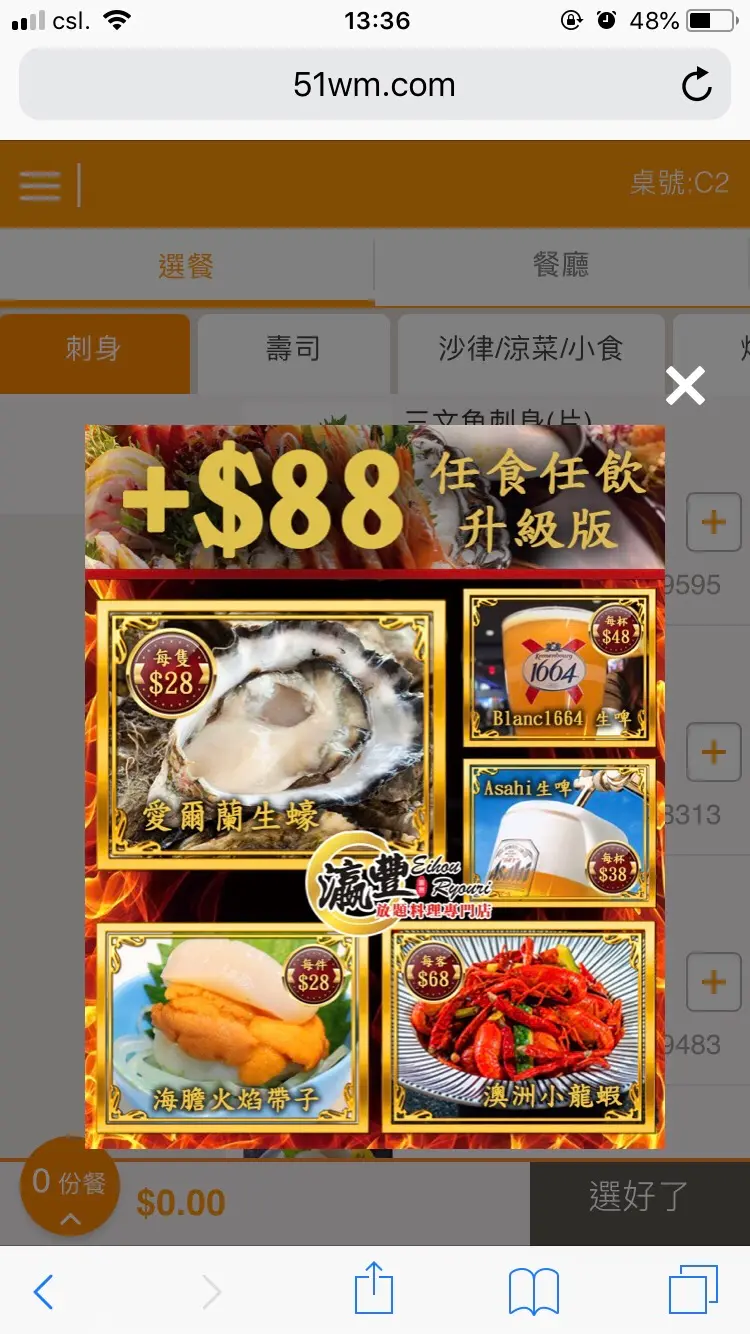Screen dimensions: 750x1334
Task: Select the 刺身 category
Action: click(x=94, y=349)
